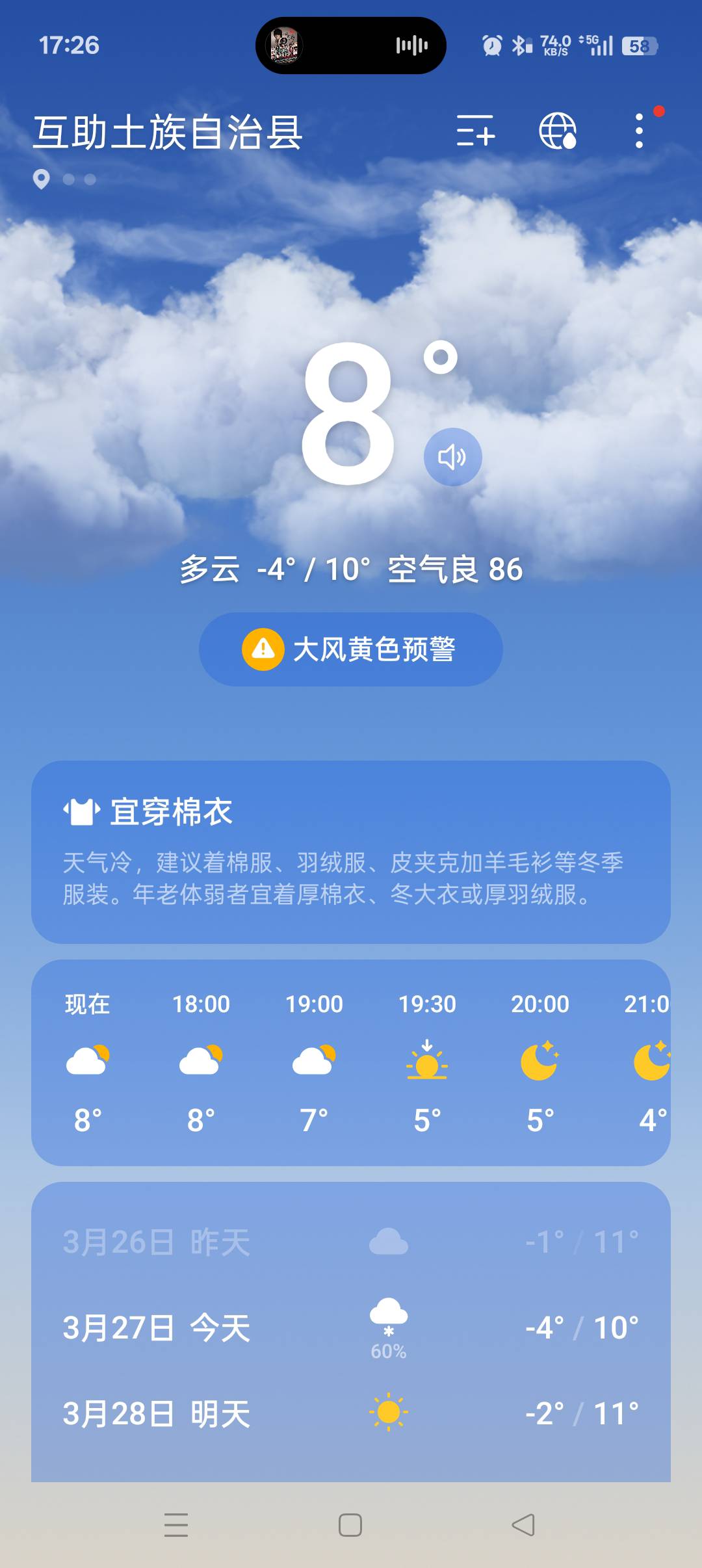The image size is (702, 1568).
Task: Play the weather voice broadcast
Action: coord(452,457)
